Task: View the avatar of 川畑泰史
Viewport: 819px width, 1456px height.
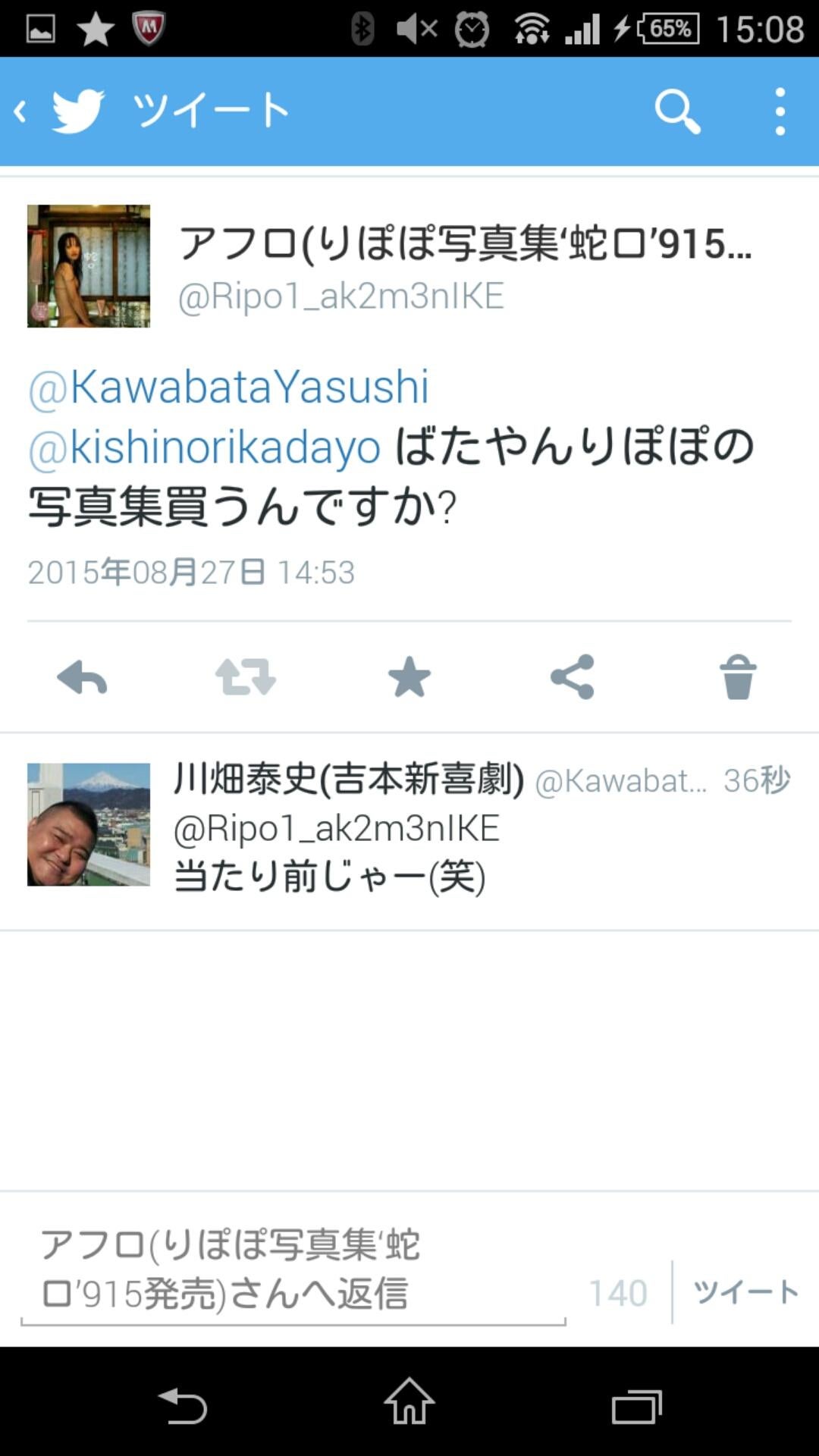Action: (x=89, y=824)
